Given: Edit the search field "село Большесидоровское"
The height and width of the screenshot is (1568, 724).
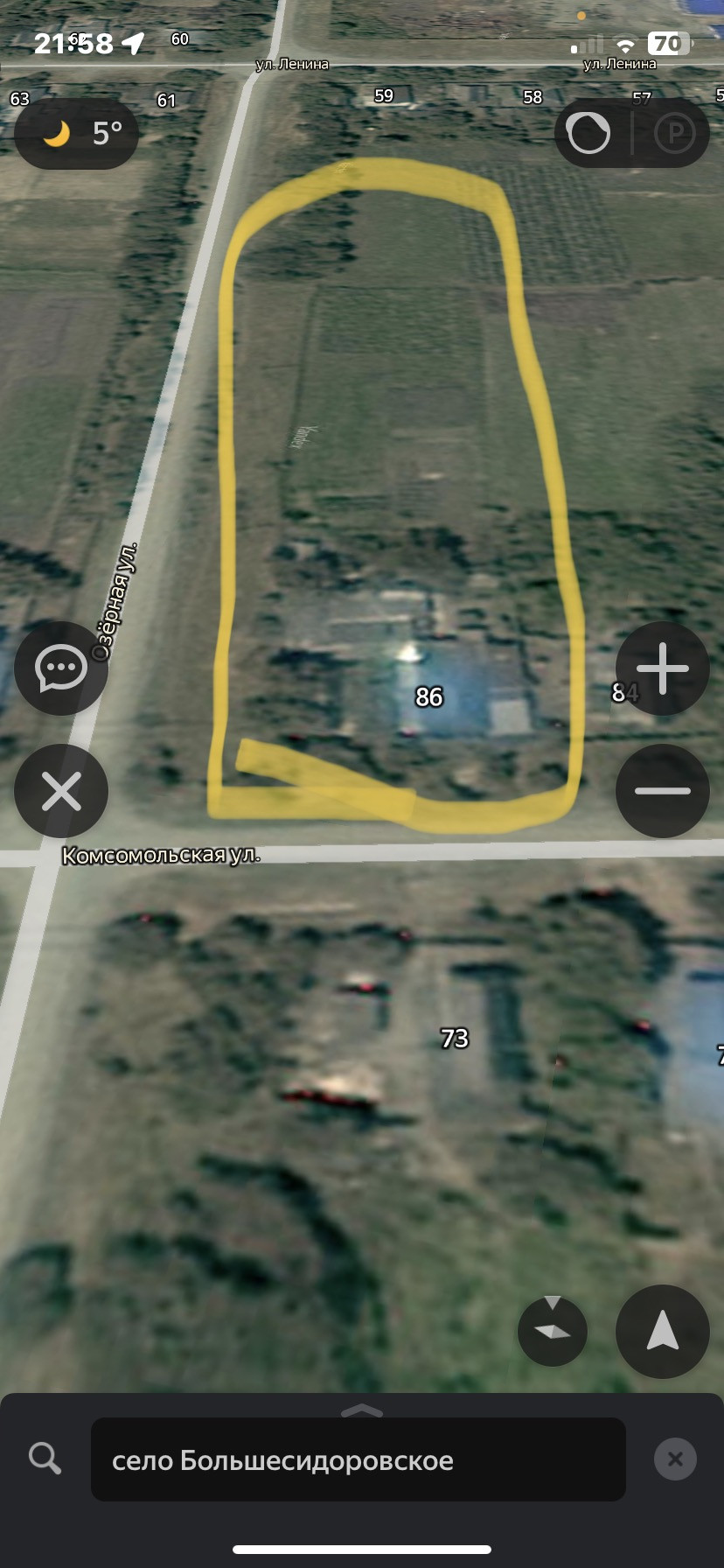Looking at the screenshot, I should click(359, 1460).
